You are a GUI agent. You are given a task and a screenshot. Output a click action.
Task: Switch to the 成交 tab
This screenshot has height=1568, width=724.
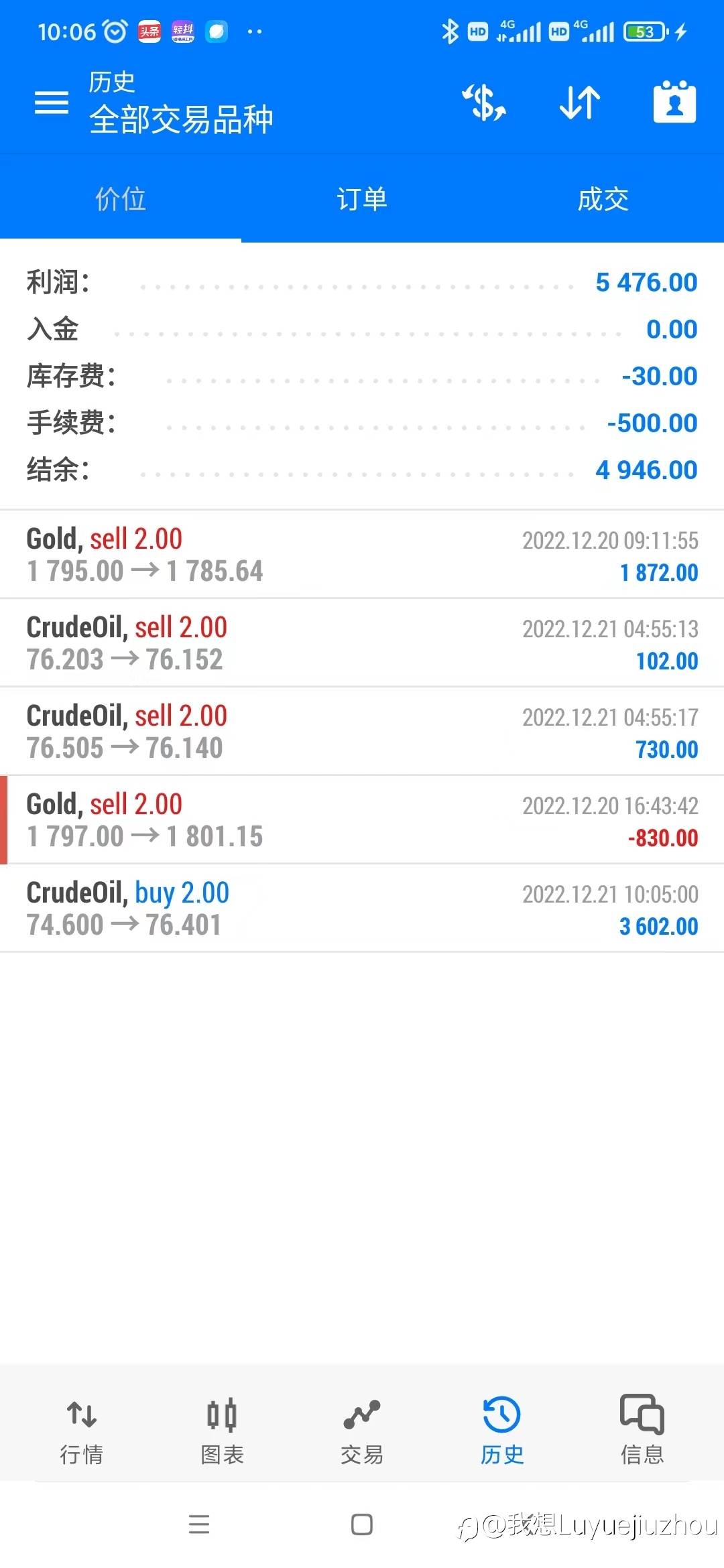click(603, 199)
